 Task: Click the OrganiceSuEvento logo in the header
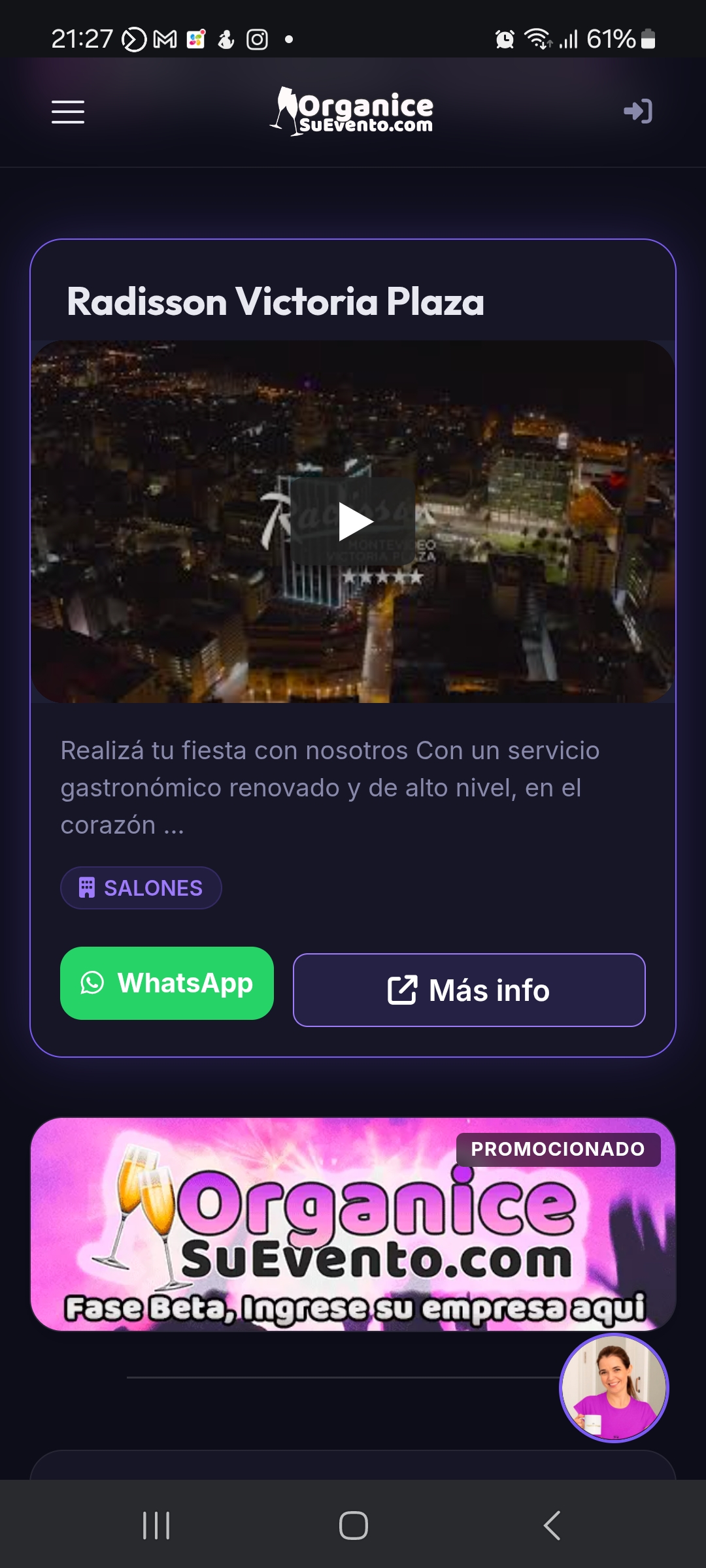(353, 111)
